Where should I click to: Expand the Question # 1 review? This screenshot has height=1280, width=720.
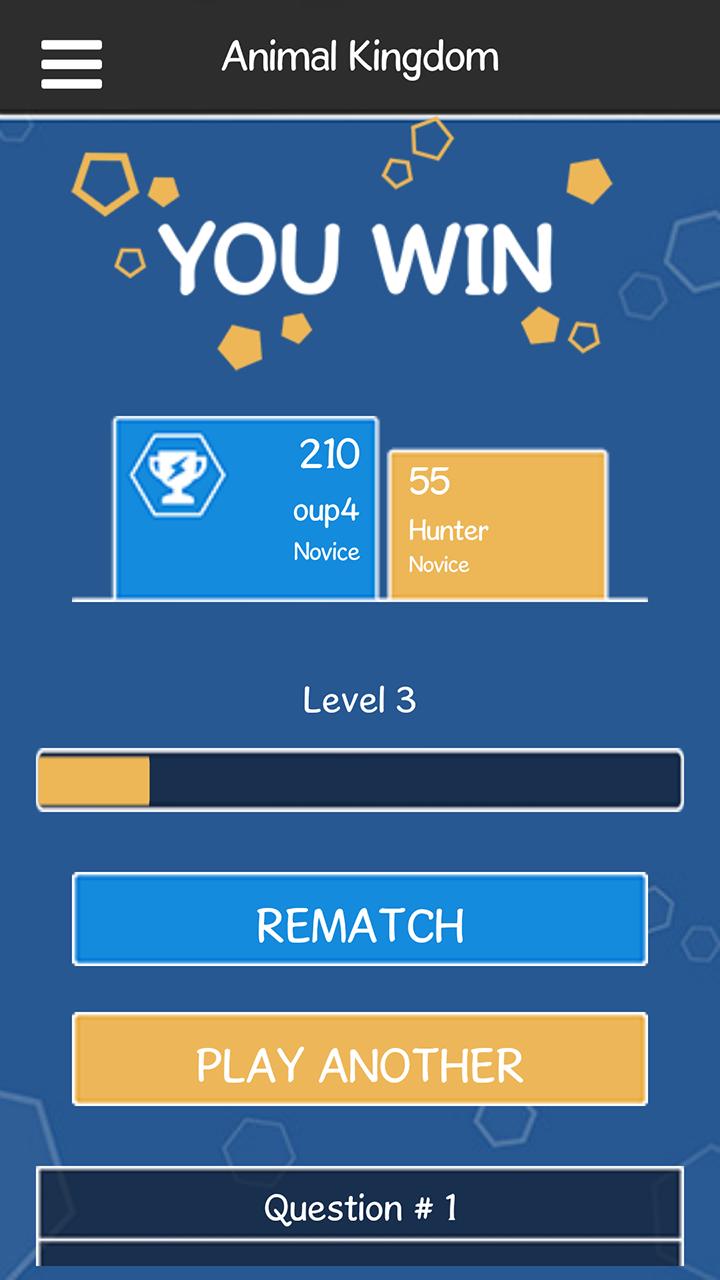tap(360, 1207)
